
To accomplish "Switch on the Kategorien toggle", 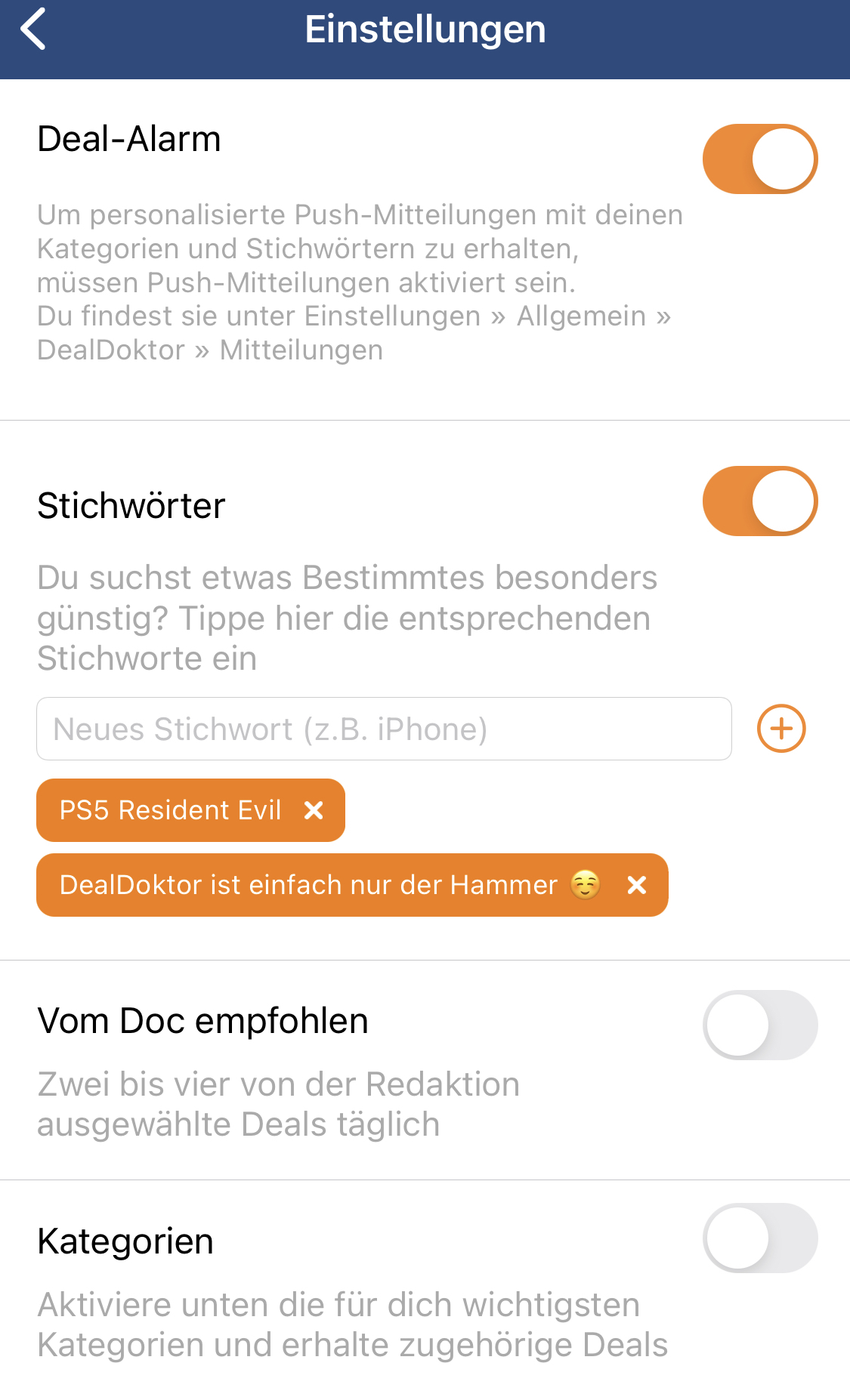I will tap(760, 1238).
